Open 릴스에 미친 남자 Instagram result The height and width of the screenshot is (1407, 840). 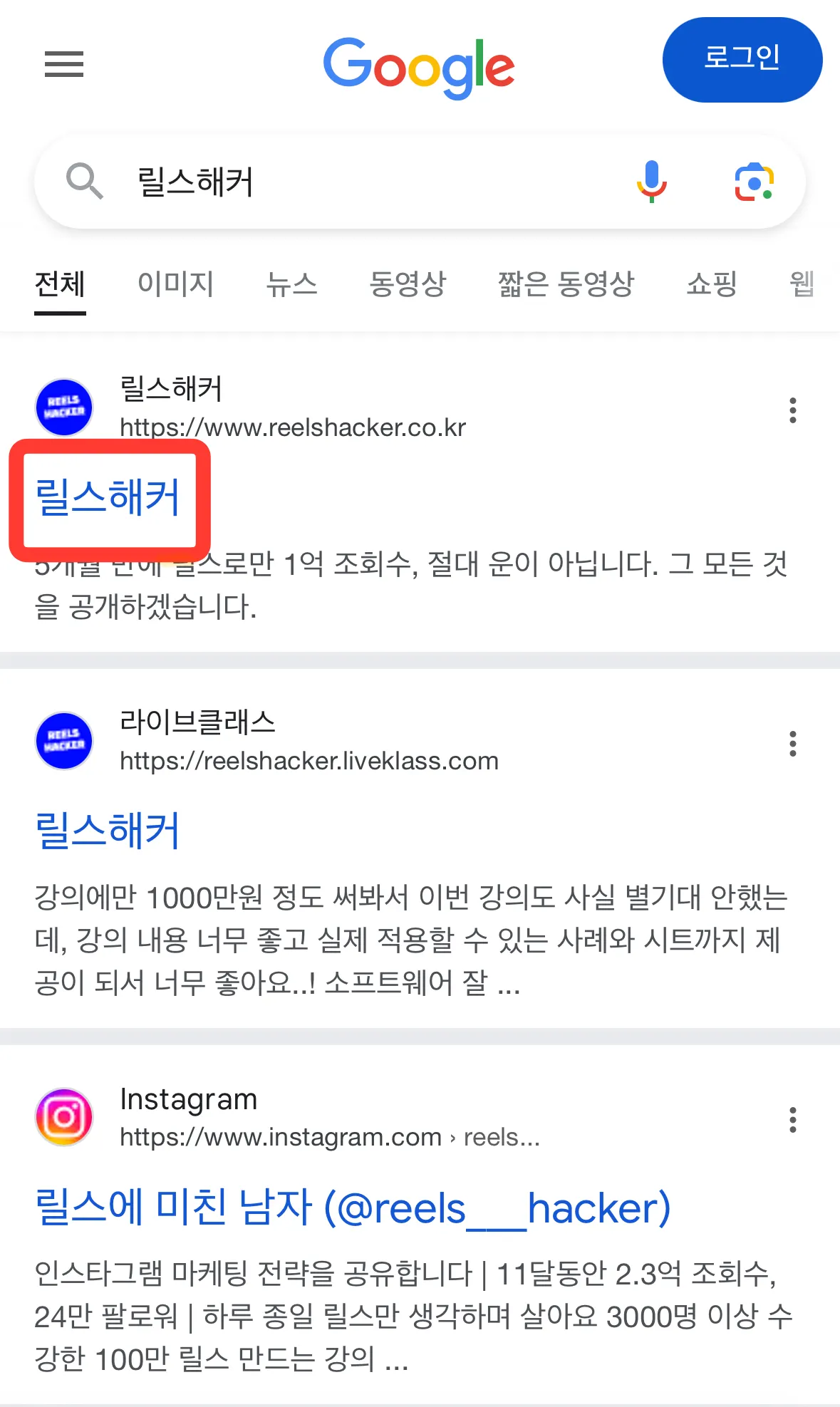click(x=353, y=1208)
